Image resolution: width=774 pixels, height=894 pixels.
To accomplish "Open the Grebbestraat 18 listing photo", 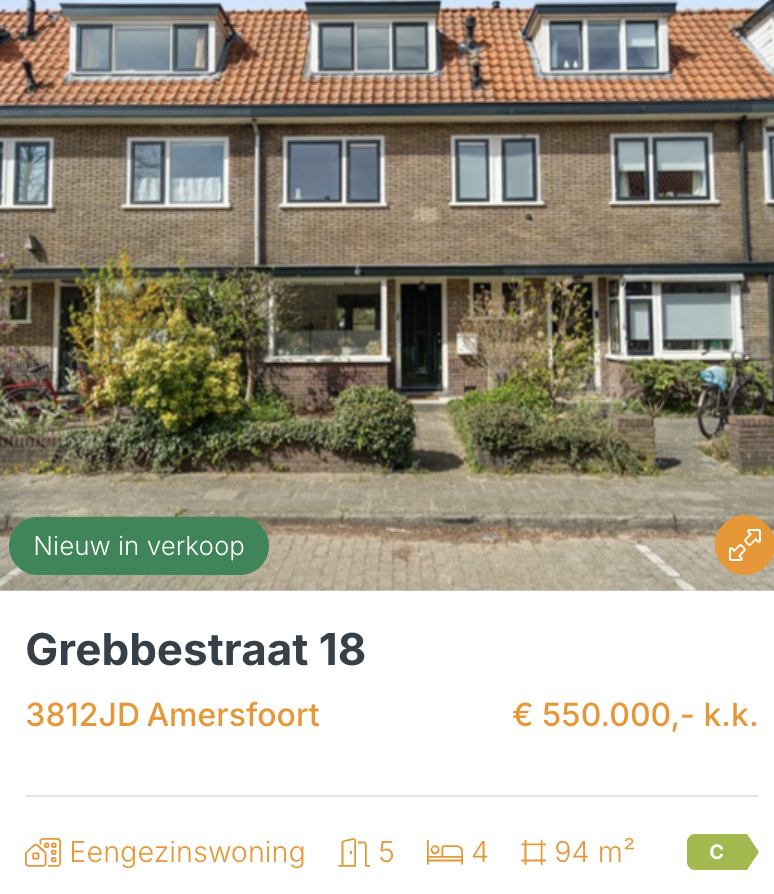I will pyautogui.click(x=387, y=295).
